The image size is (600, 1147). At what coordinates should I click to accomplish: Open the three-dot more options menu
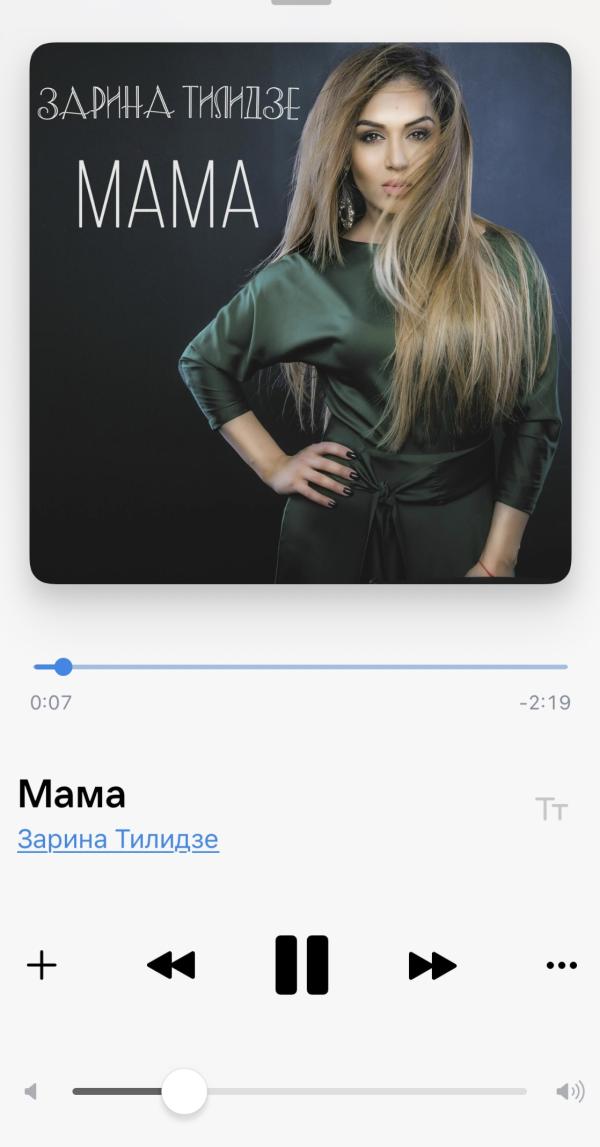click(561, 966)
